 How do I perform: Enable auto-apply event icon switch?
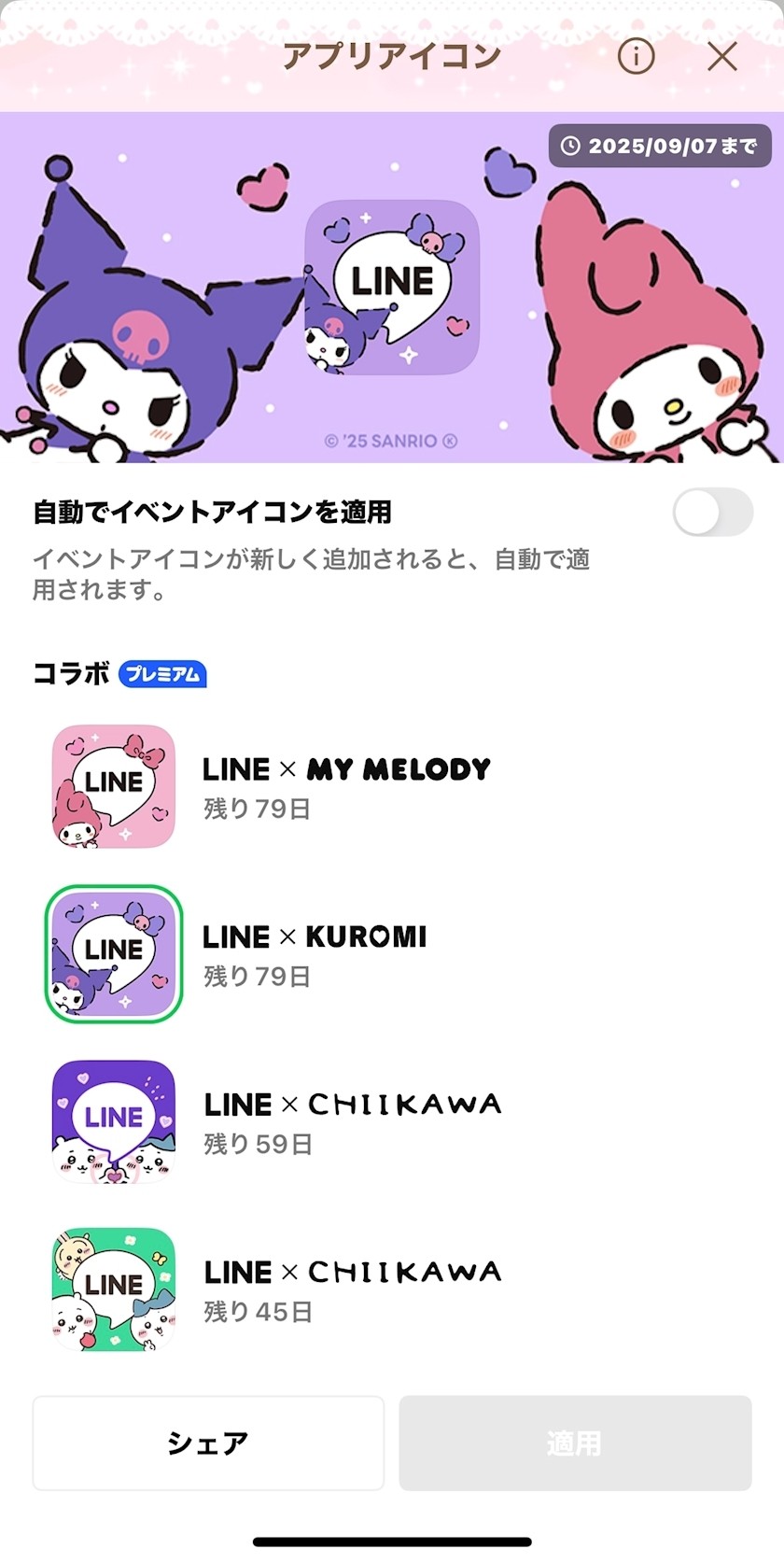pyautogui.click(x=712, y=512)
